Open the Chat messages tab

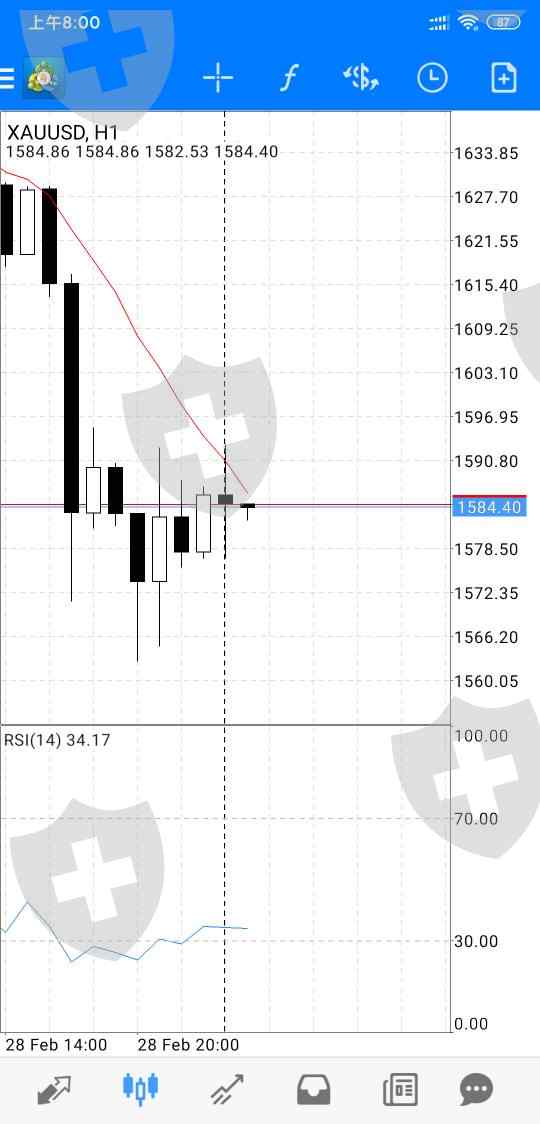[476, 1090]
